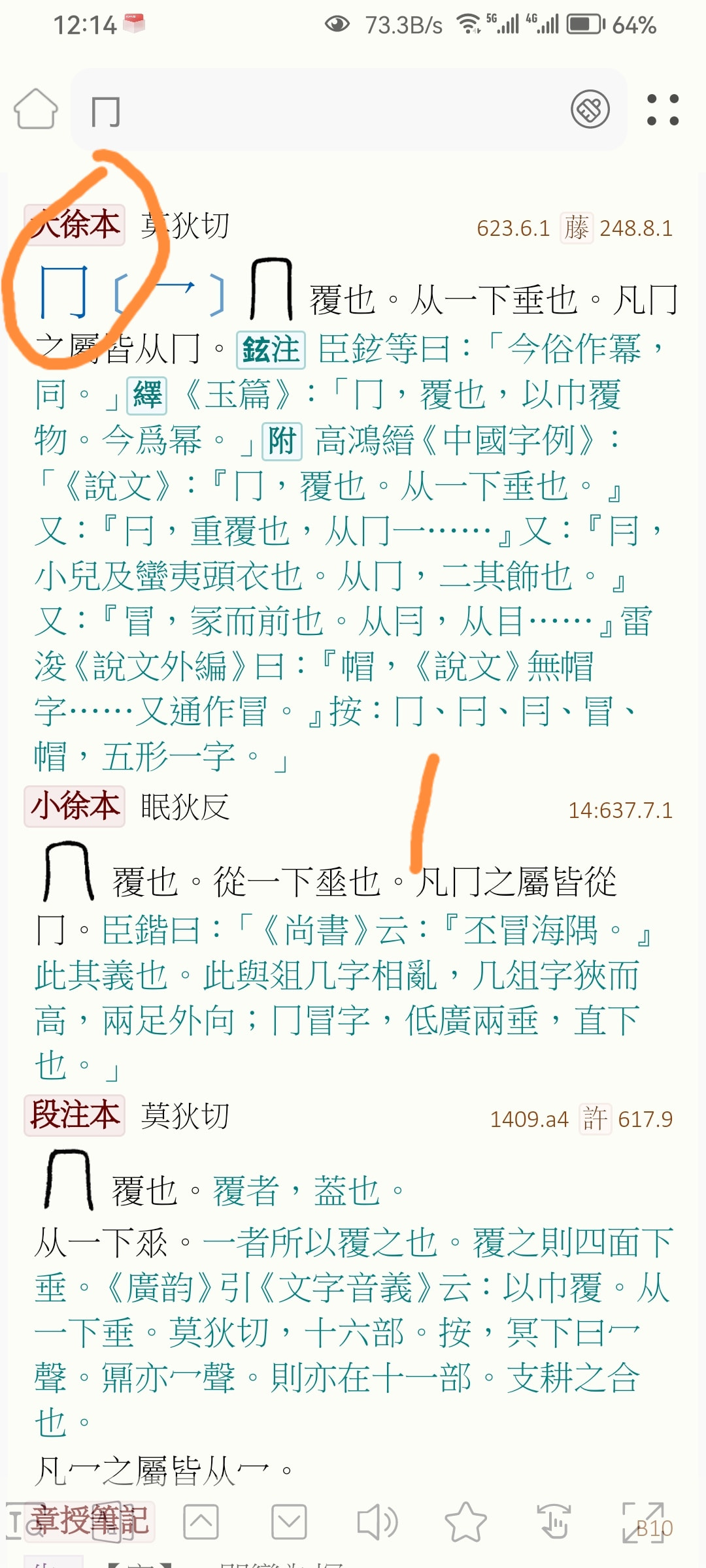Screen dimensions: 706x1568
Task: Add this entry to favorites with star
Action: click(x=465, y=1522)
